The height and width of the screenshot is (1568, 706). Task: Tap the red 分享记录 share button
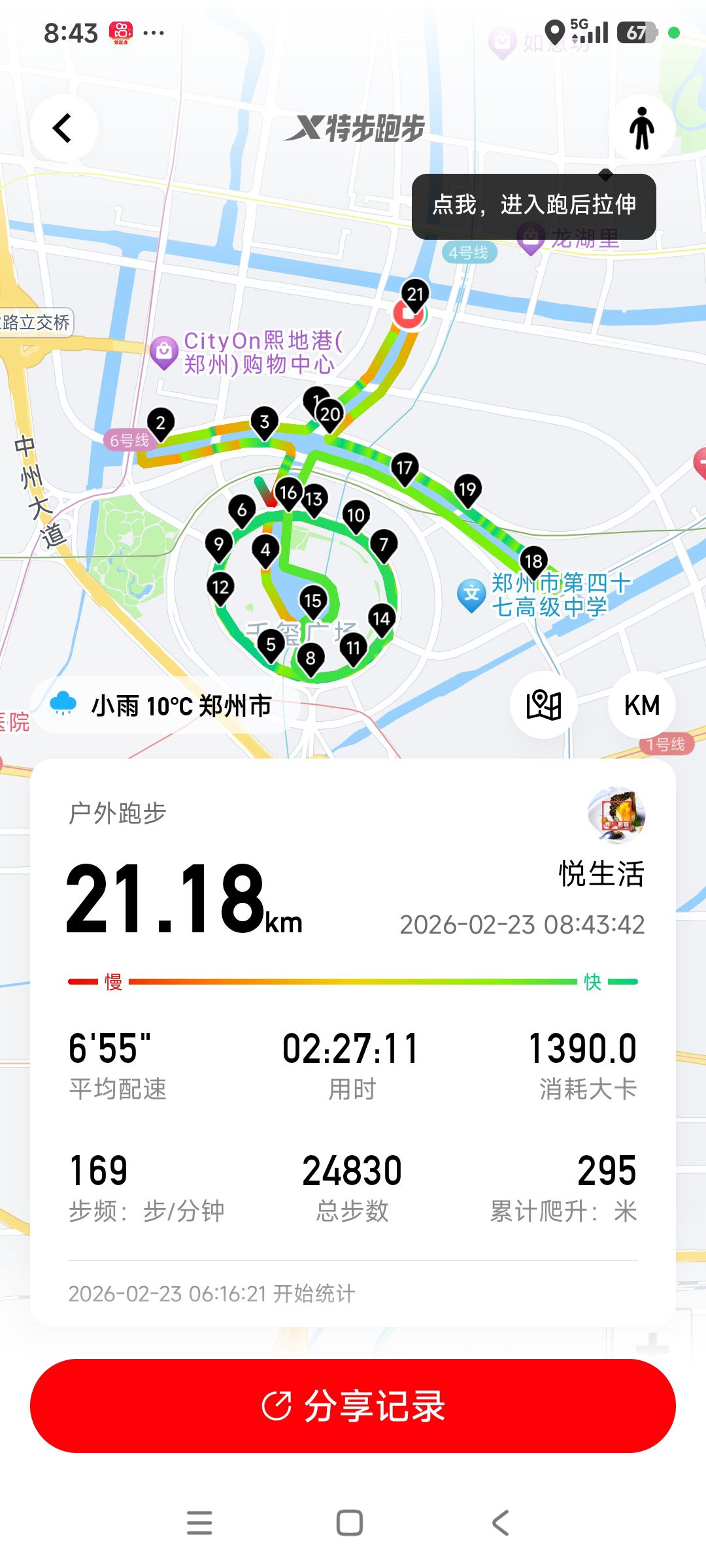353,1406
